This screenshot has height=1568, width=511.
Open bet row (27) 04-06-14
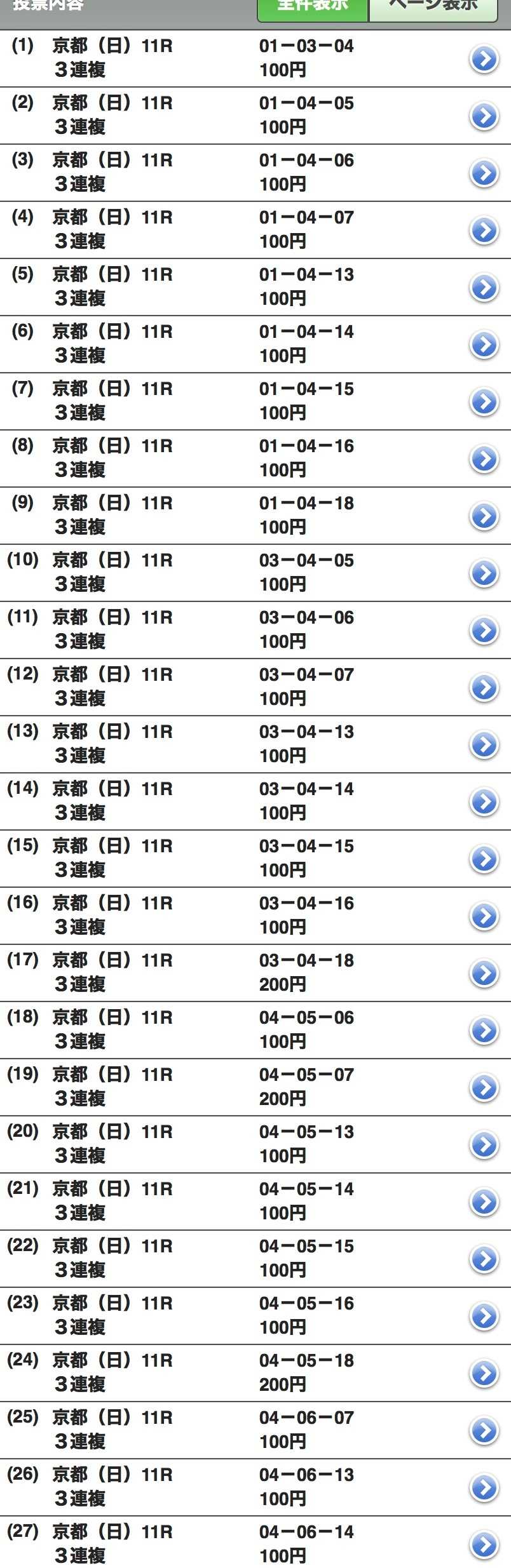coord(484,1545)
